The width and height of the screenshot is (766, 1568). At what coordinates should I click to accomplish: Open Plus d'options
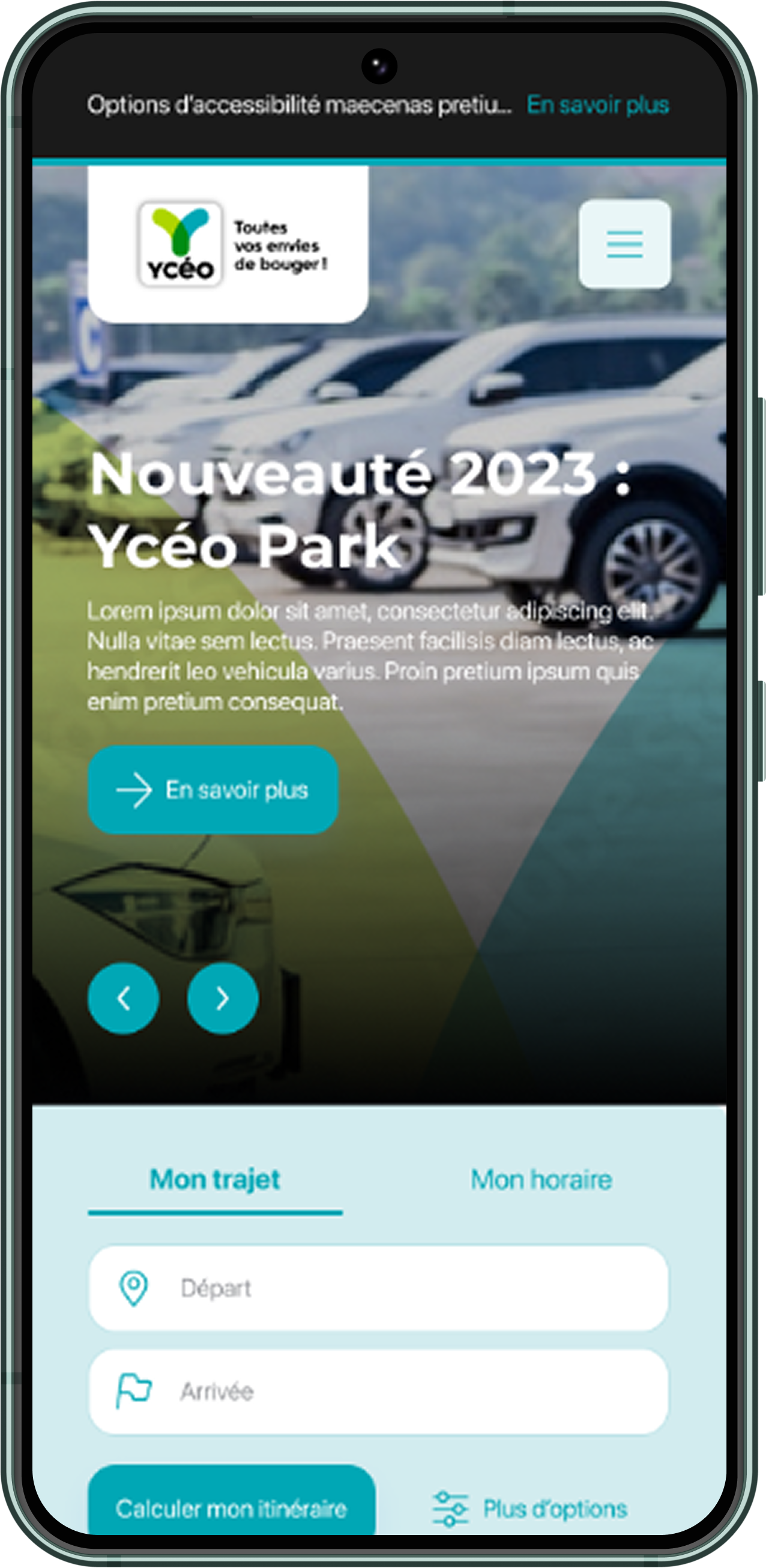click(x=529, y=1509)
